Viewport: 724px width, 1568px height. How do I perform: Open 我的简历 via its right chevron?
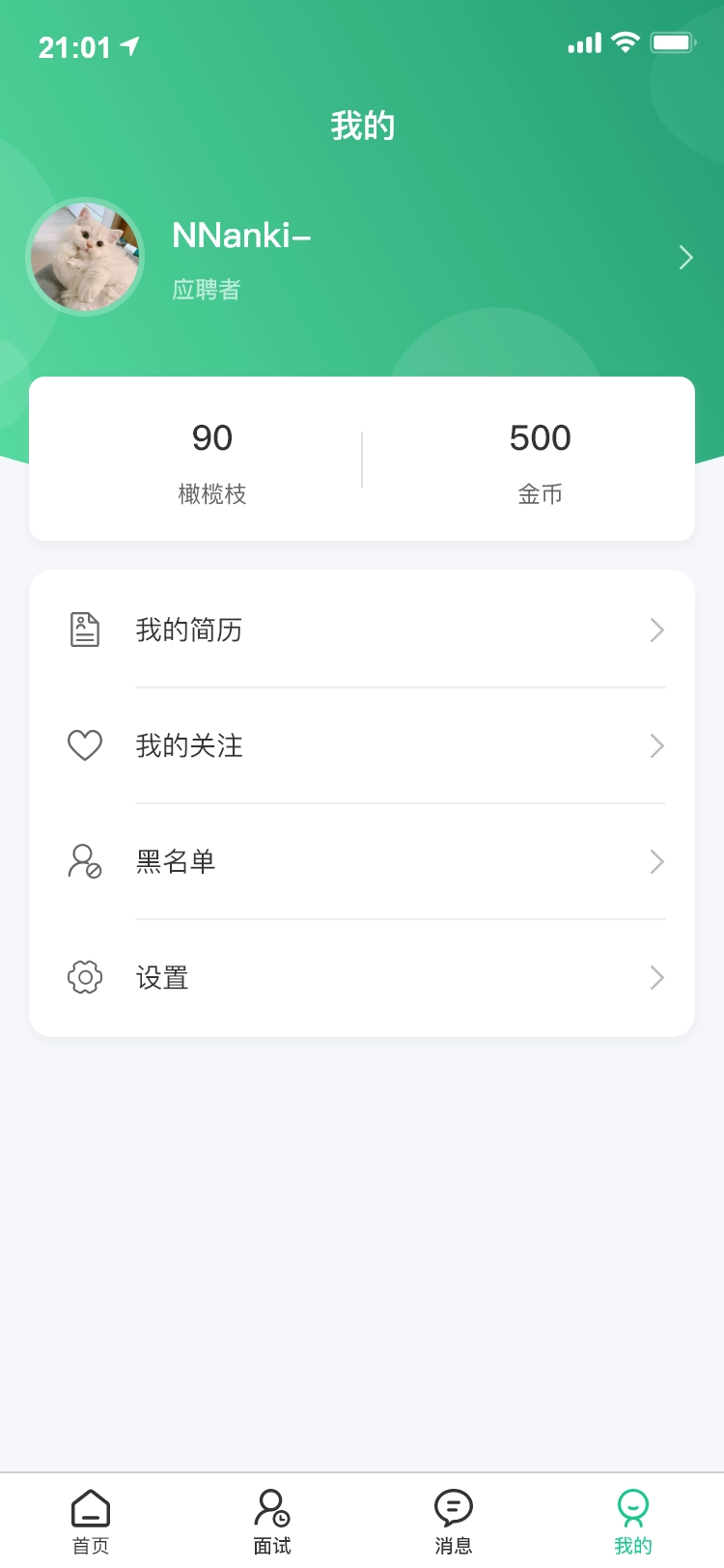click(x=656, y=630)
